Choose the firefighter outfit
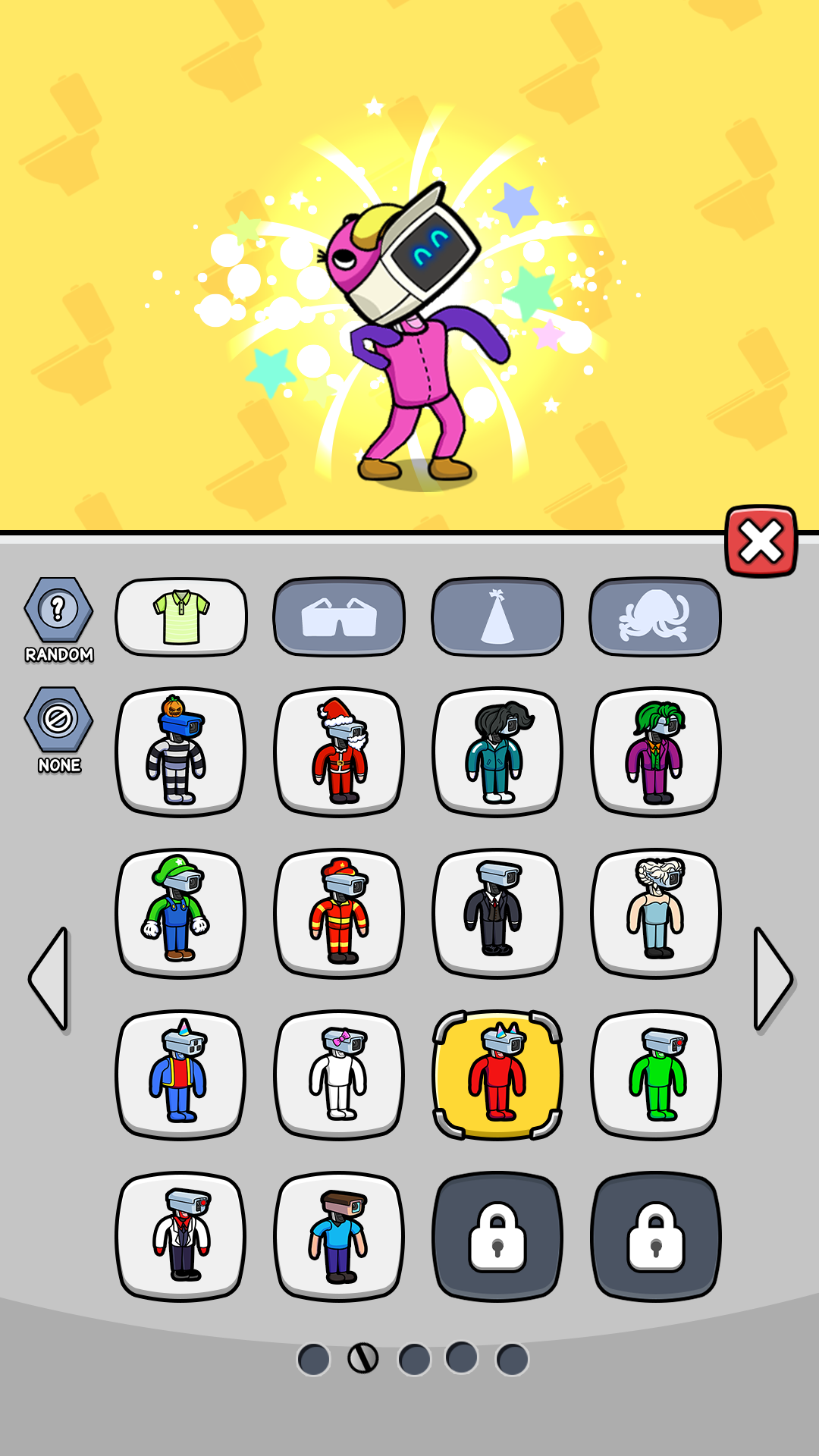The width and height of the screenshot is (819, 1456). tap(339, 913)
